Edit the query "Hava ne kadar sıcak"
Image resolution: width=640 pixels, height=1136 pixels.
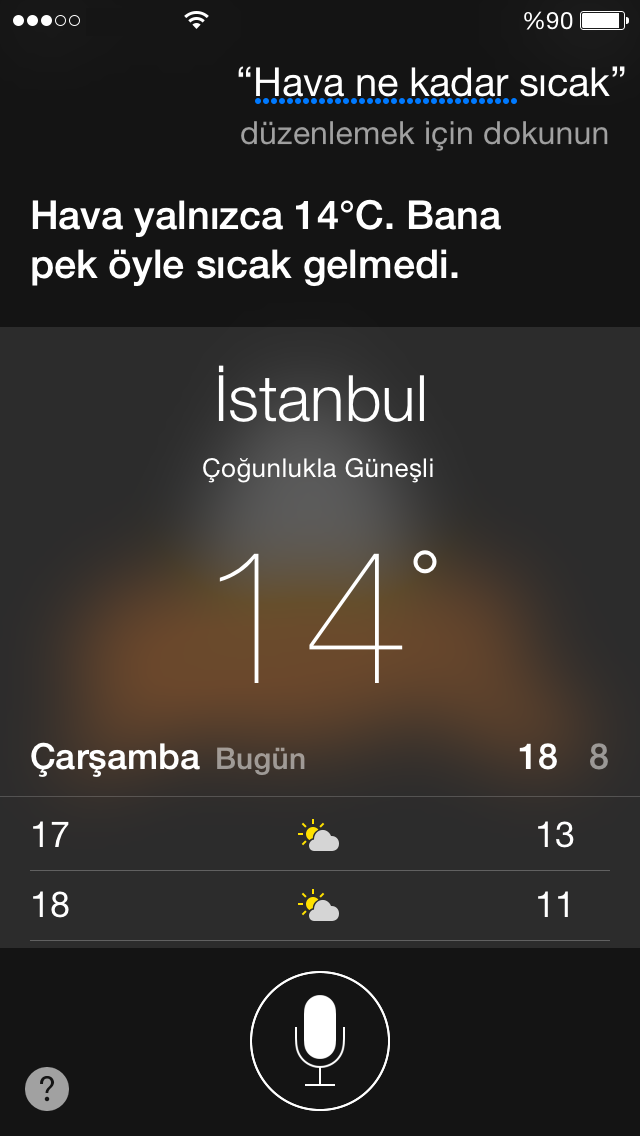click(424, 85)
